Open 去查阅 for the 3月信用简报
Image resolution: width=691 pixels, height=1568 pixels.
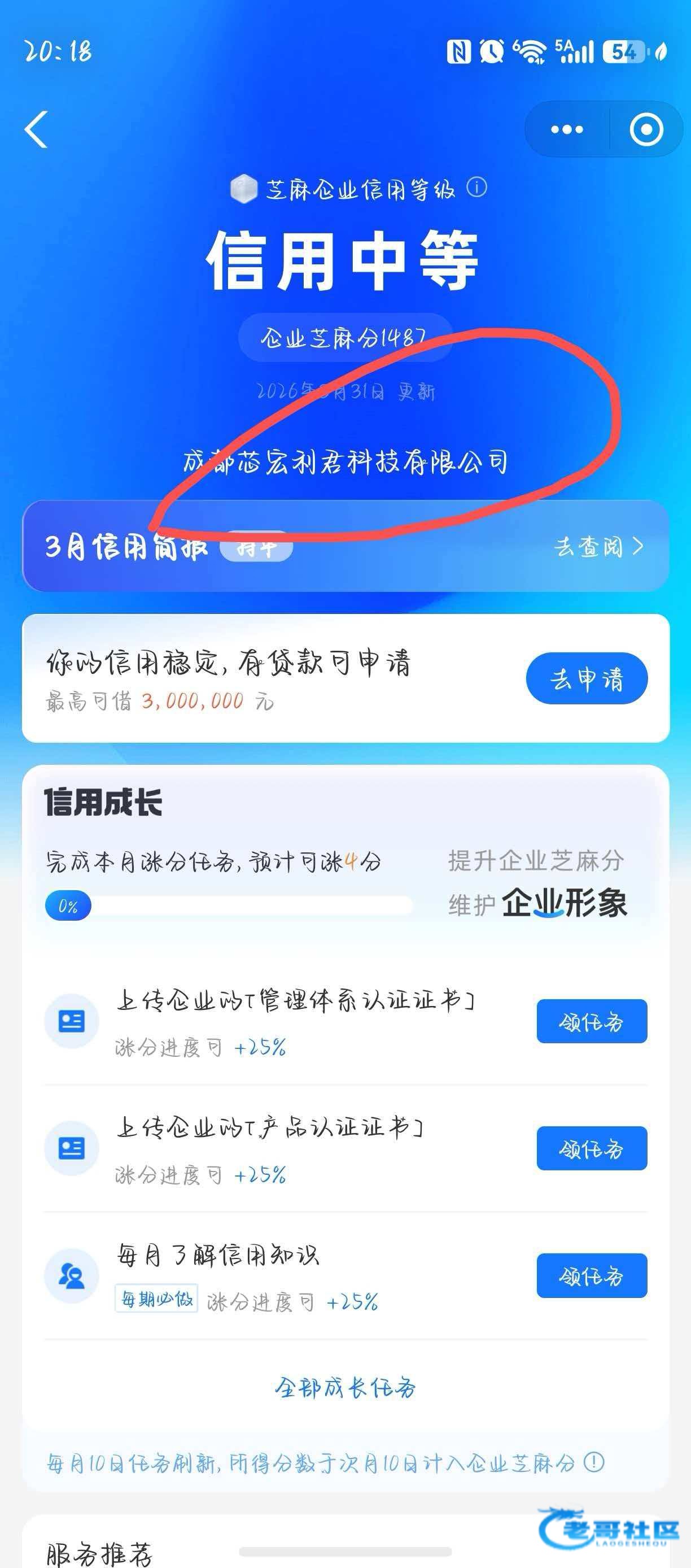pyautogui.click(x=598, y=547)
